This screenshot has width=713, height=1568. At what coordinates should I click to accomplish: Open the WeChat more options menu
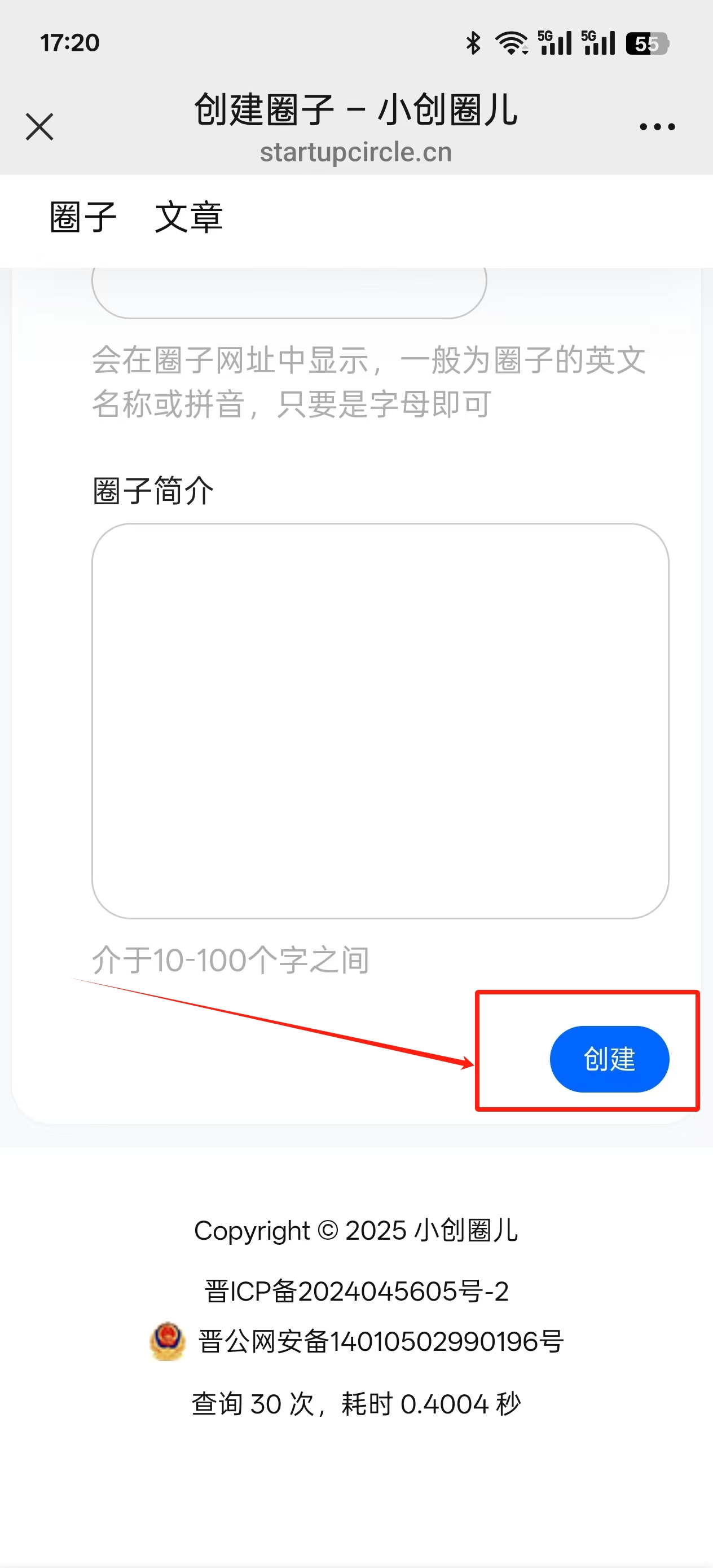pos(657,126)
